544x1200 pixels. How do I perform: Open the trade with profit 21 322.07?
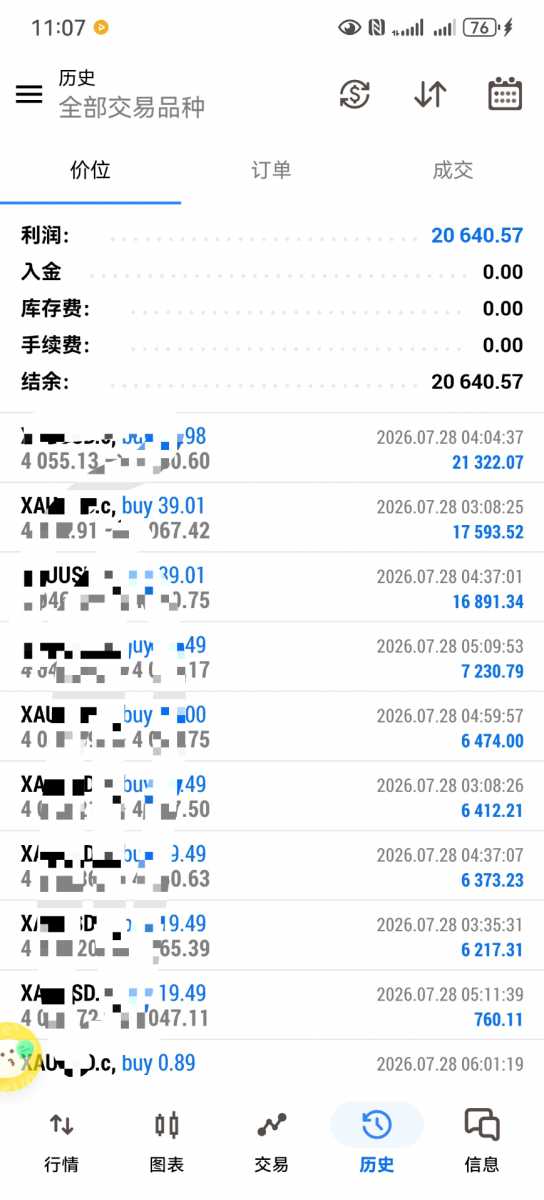point(272,448)
